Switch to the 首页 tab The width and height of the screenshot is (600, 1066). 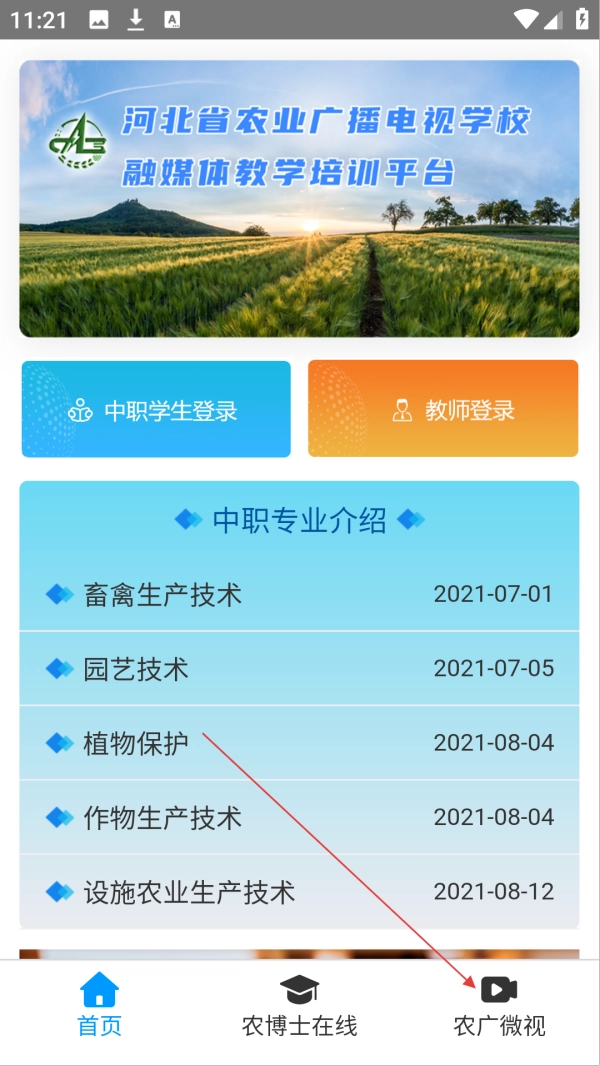(x=100, y=1005)
